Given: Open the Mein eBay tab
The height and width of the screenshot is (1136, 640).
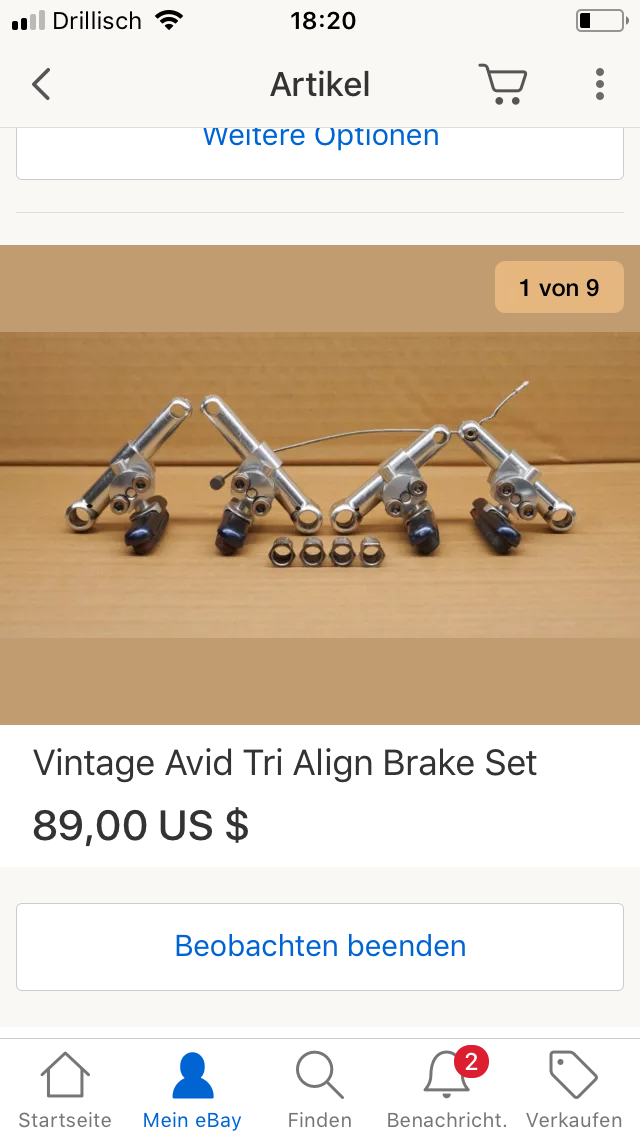Looking at the screenshot, I should click(192, 1090).
